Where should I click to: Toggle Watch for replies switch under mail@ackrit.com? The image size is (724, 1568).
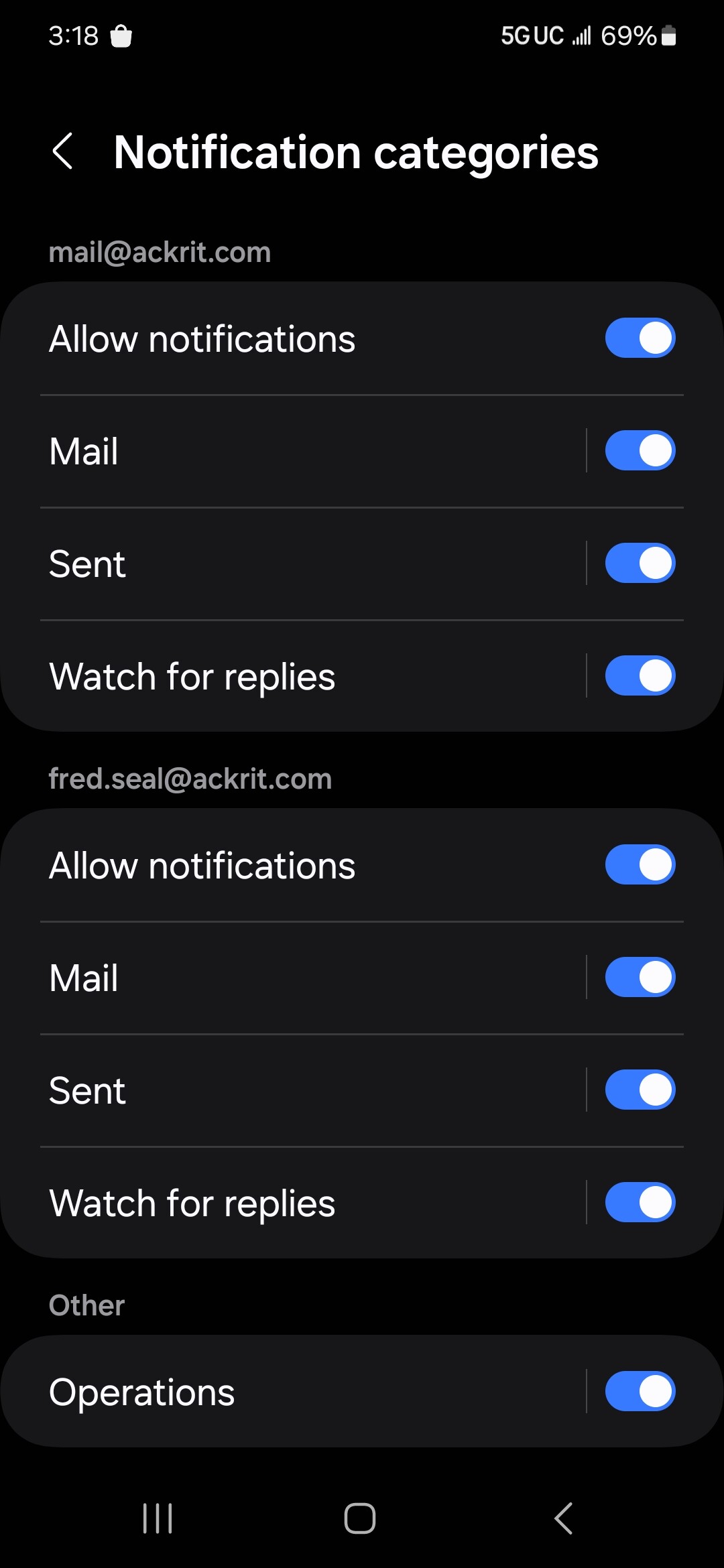click(640, 675)
